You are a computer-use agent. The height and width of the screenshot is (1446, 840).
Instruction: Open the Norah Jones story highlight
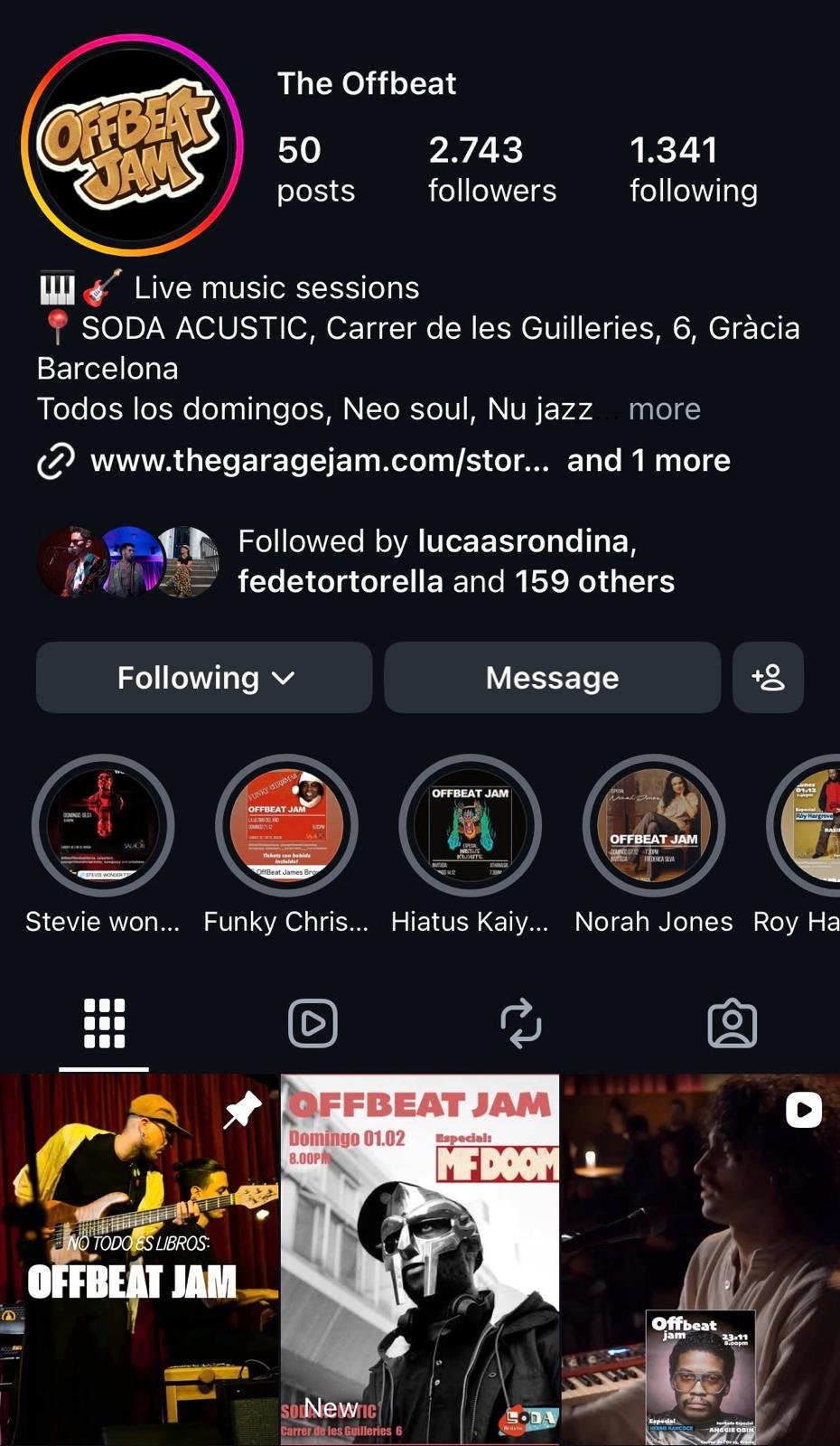click(654, 825)
